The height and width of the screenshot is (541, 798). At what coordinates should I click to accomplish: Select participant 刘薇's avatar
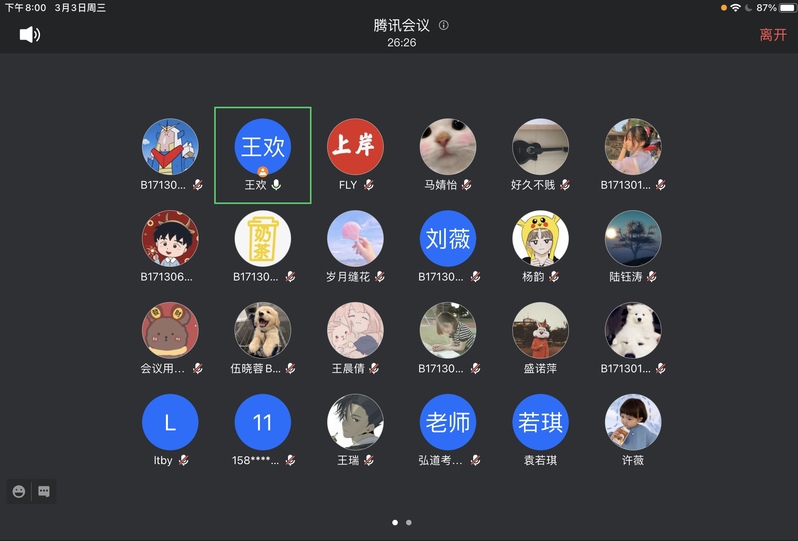448,238
